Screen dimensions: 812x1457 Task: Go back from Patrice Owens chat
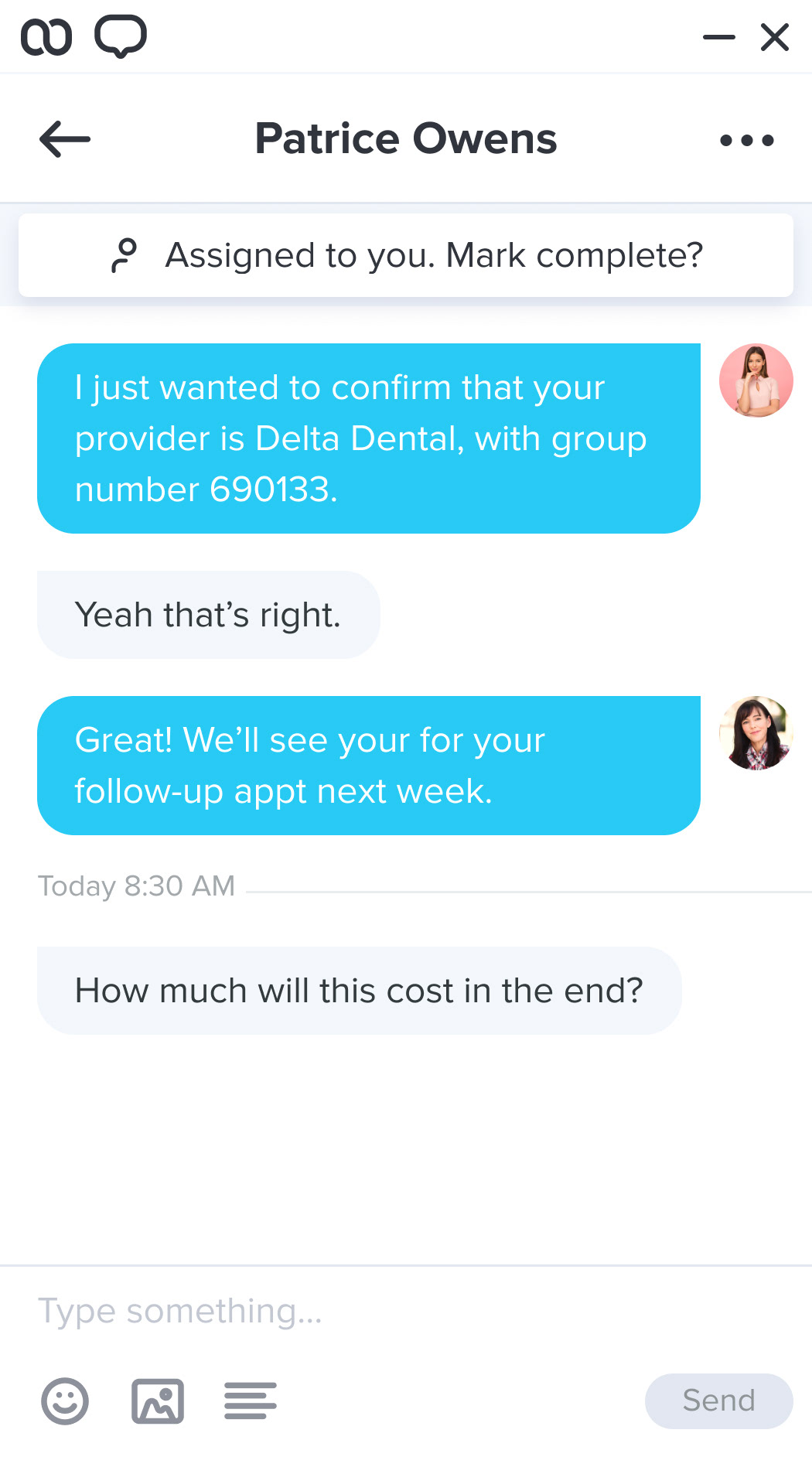pos(65,139)
